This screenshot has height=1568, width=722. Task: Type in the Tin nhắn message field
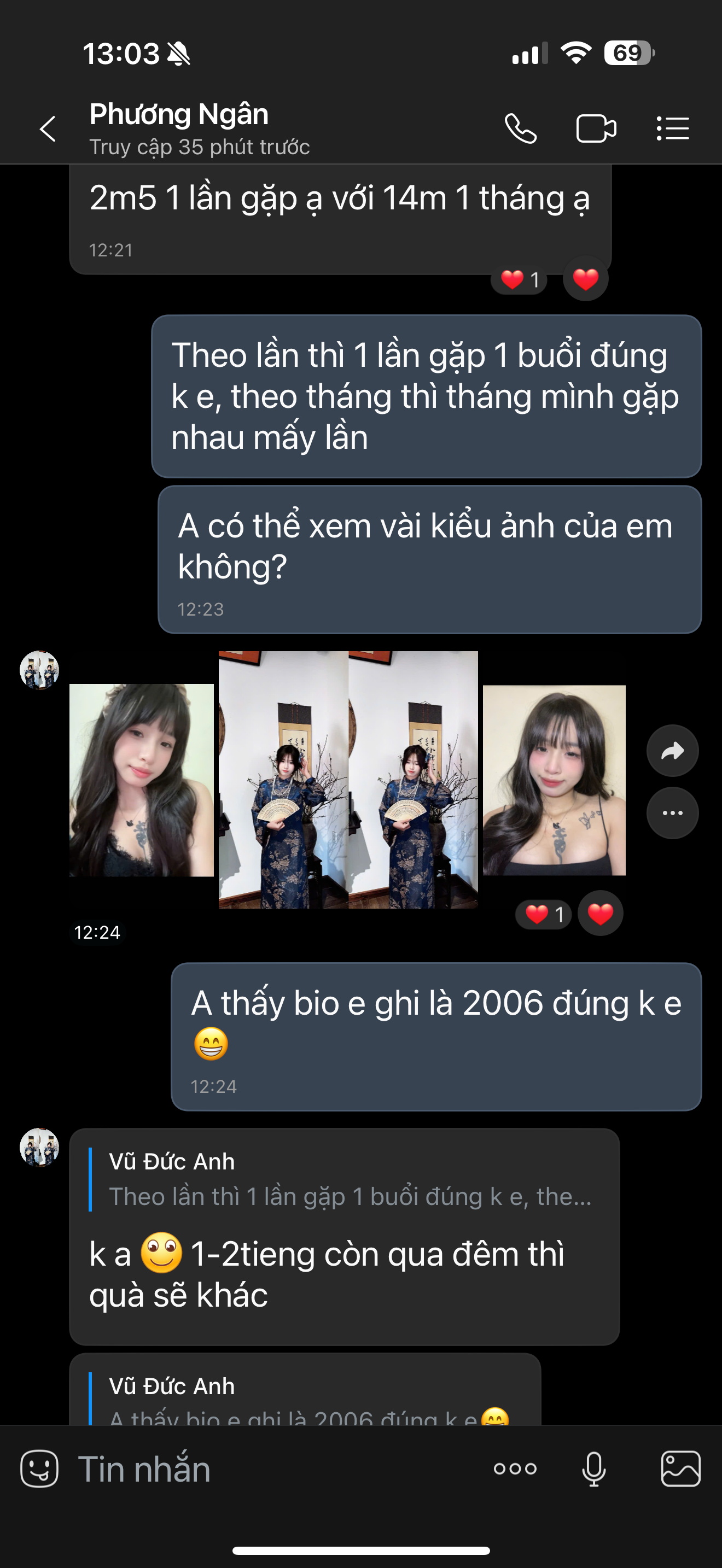click(x=274, y=1469)
